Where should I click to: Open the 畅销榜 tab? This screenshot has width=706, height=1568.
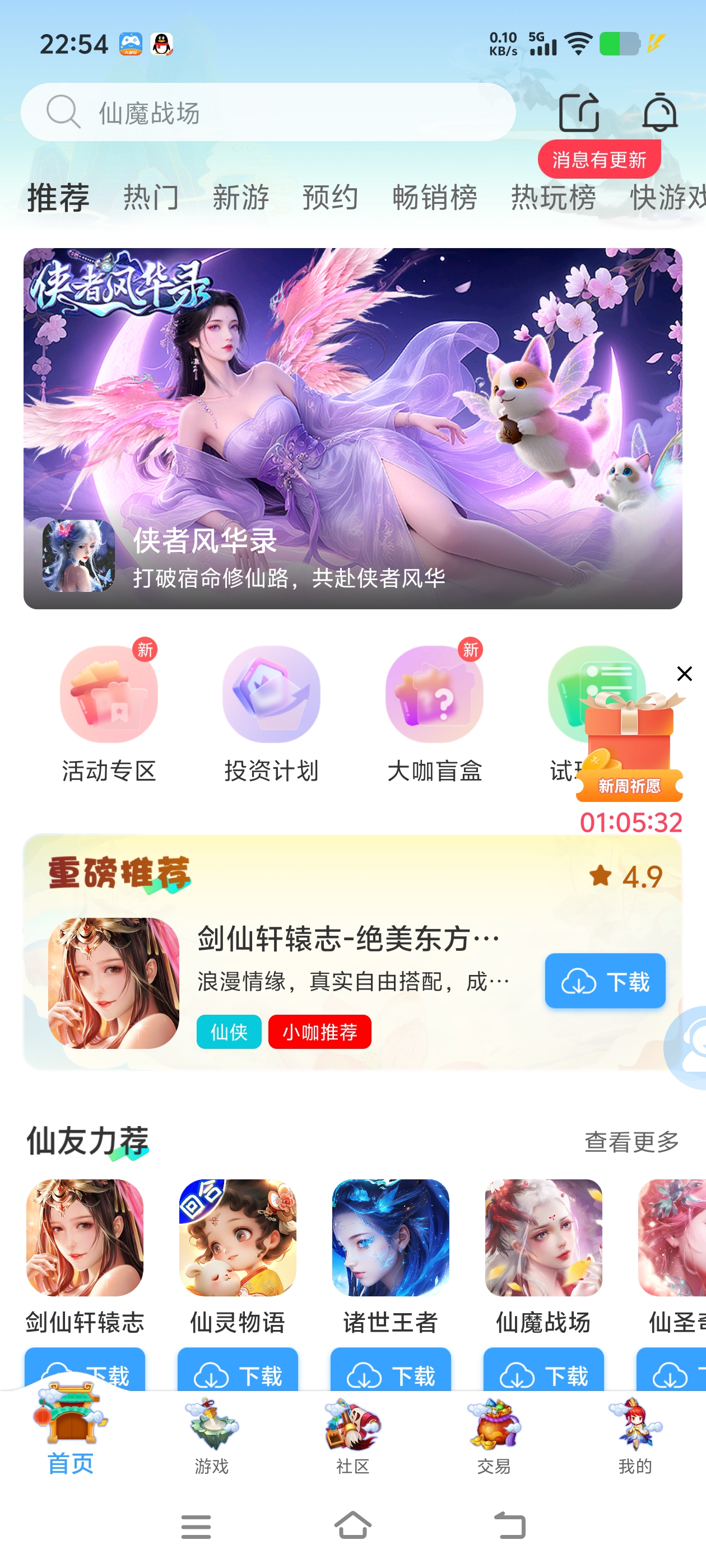click(x=434, y=198)
